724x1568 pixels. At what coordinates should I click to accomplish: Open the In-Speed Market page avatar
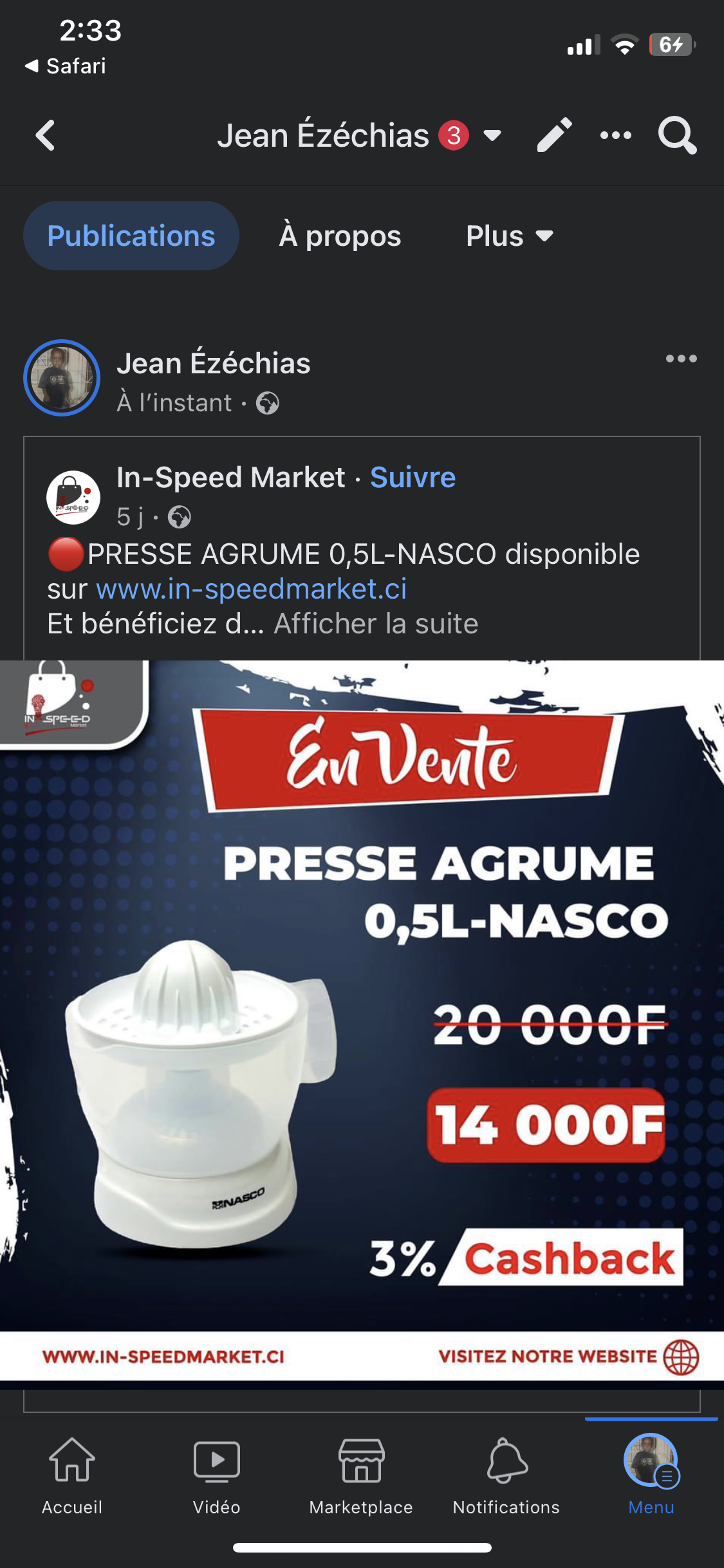click(x=73, y=497)
